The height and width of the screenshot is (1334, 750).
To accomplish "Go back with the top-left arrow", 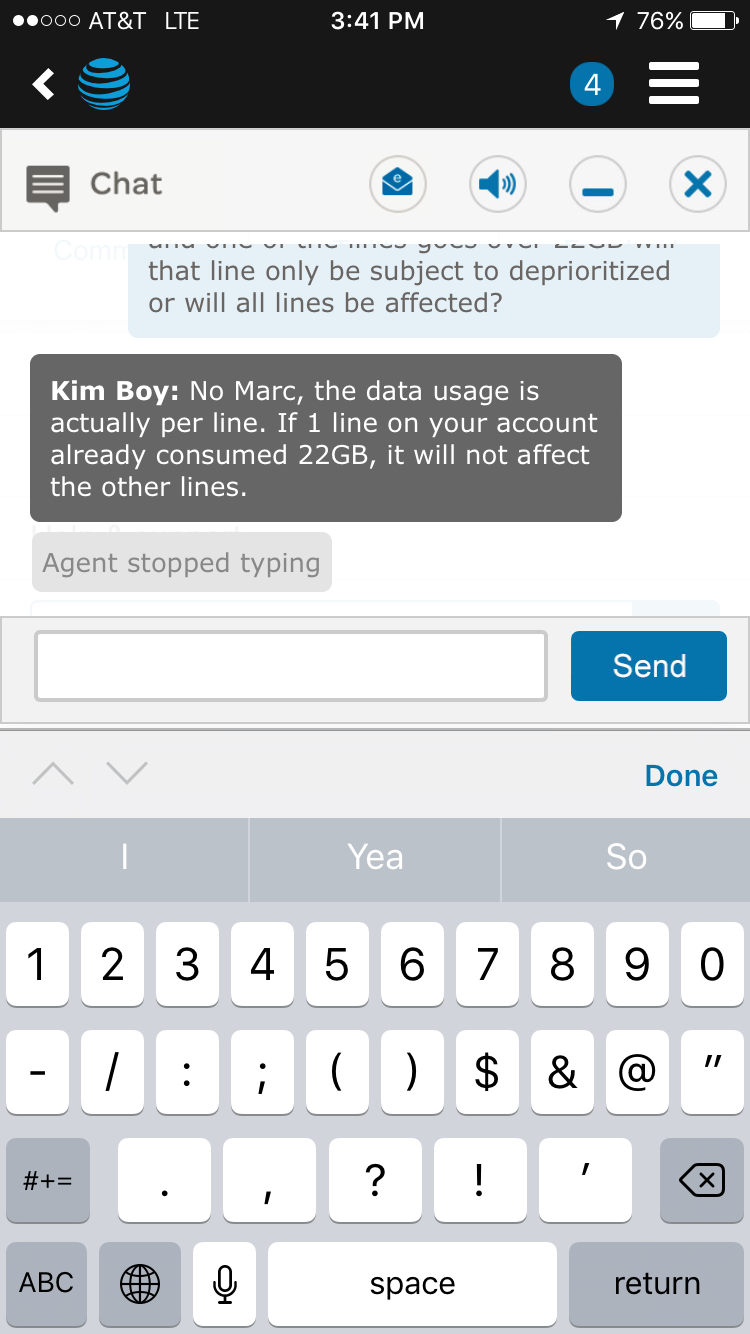I will click(43, 84).
